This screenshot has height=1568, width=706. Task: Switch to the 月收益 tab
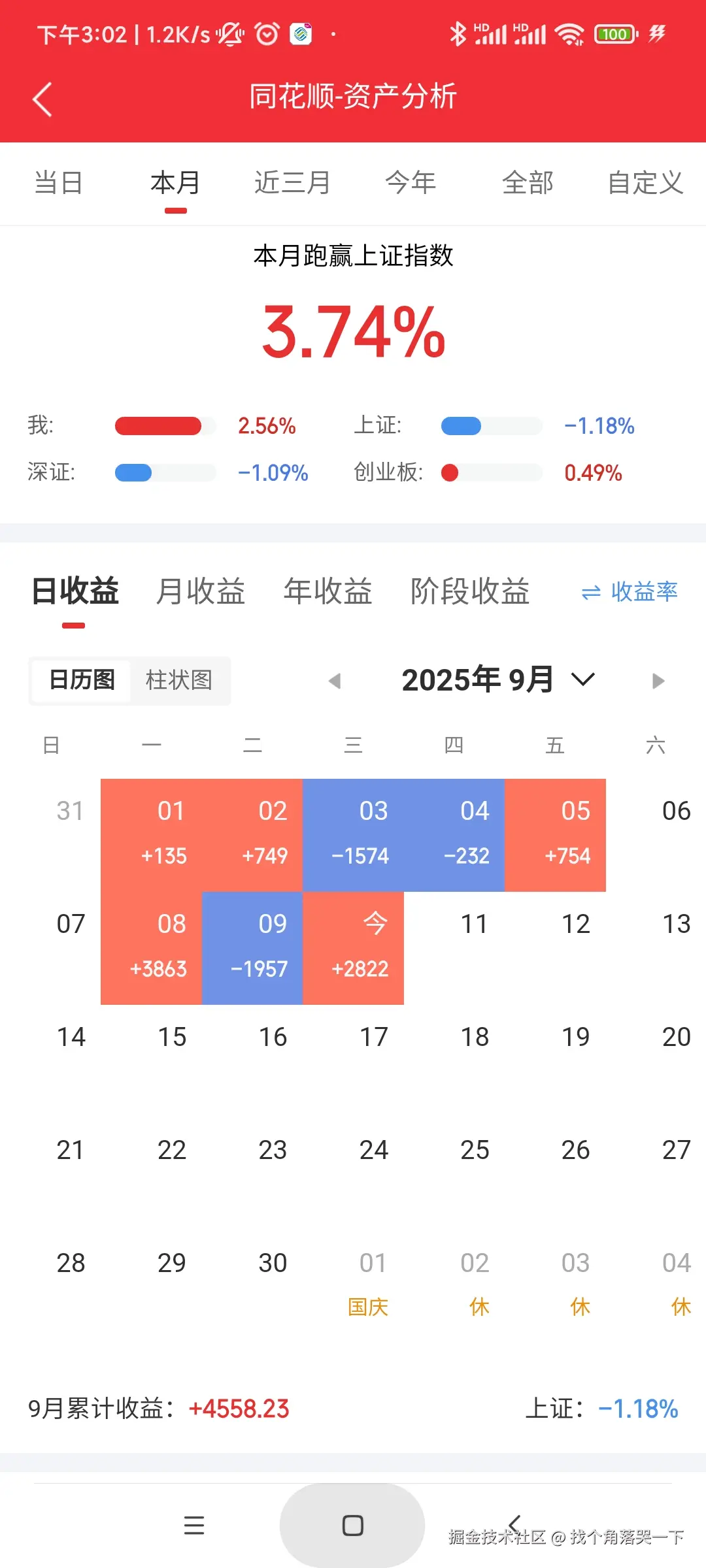[201, 591]
